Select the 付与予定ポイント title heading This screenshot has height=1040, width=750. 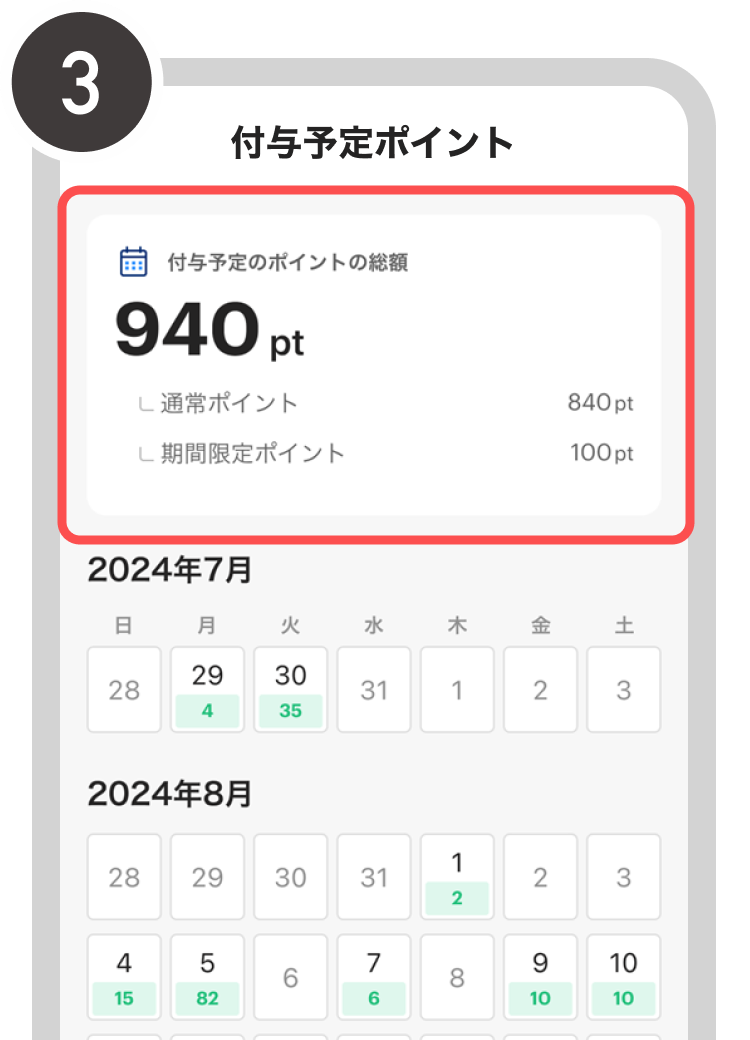click(375, 143)
